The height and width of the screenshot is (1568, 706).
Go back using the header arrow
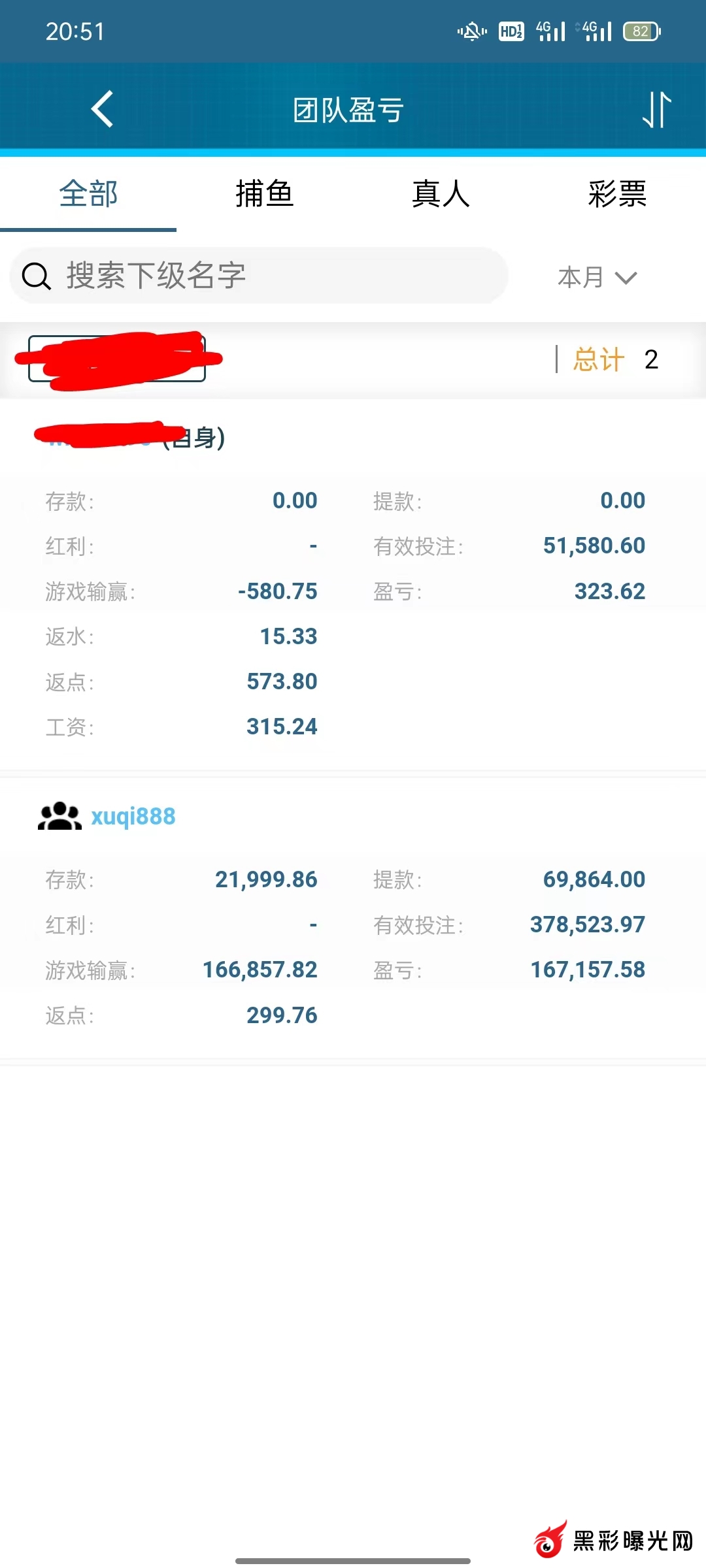tap(103, 108)
